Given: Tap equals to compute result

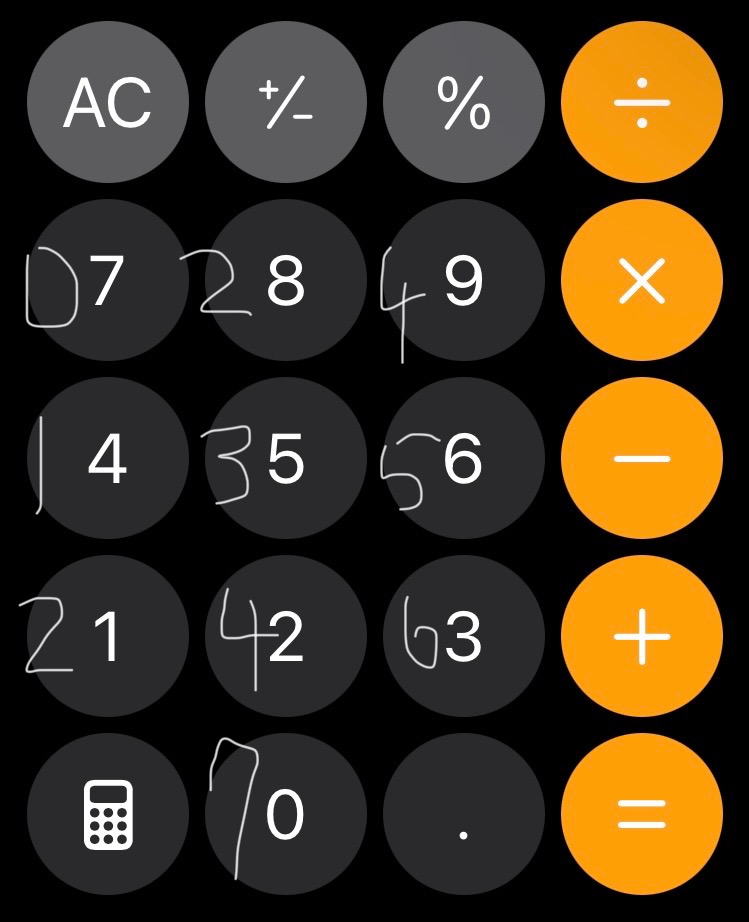Looking at the screenshot, I should pos(641,814).
